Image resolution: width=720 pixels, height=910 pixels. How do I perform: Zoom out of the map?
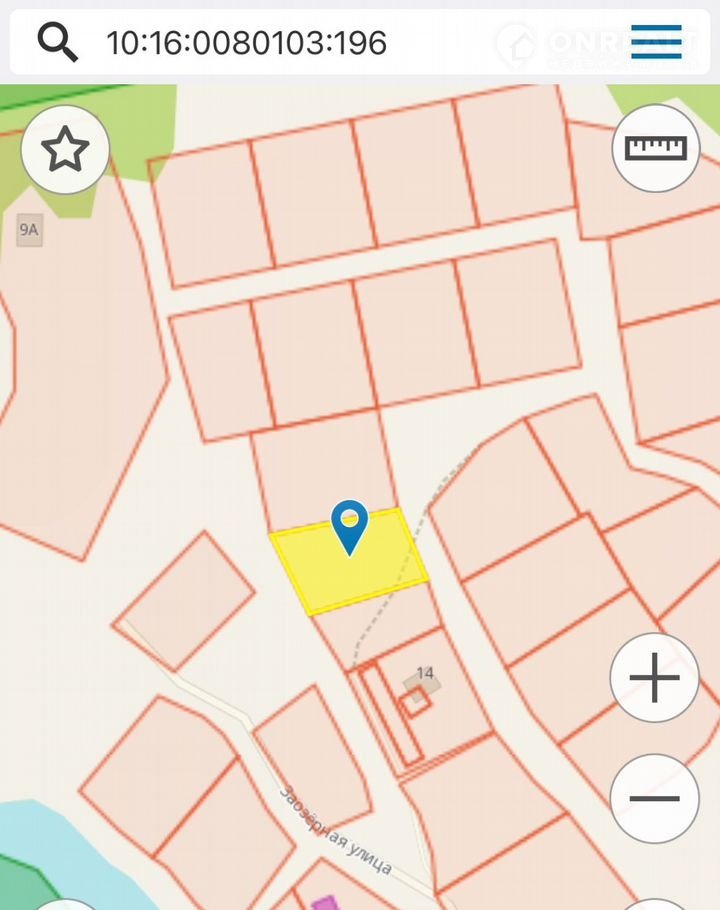coord(655,798)
